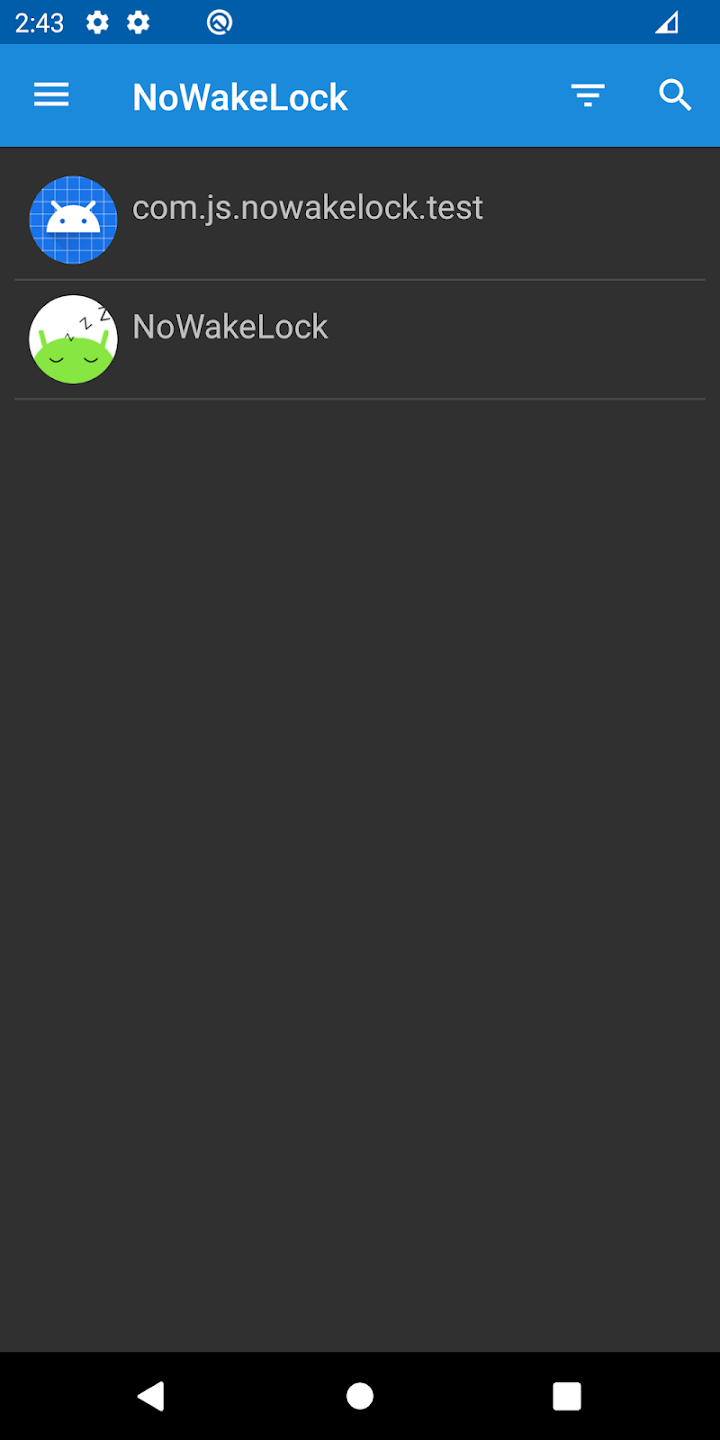Return to the home screen
Screen dimensions: 720x1440
point(360,1396)
